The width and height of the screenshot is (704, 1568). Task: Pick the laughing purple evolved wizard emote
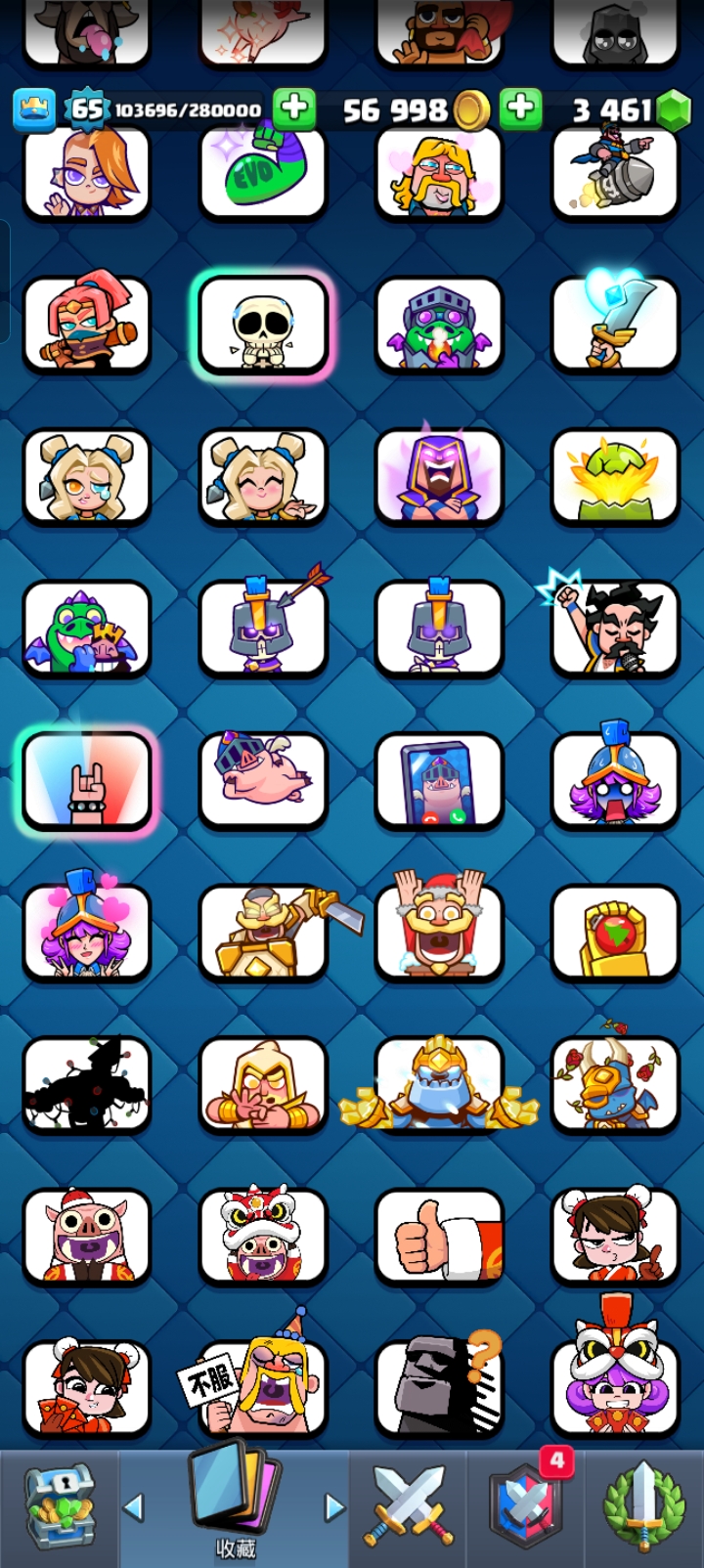(x=439, y=477)
